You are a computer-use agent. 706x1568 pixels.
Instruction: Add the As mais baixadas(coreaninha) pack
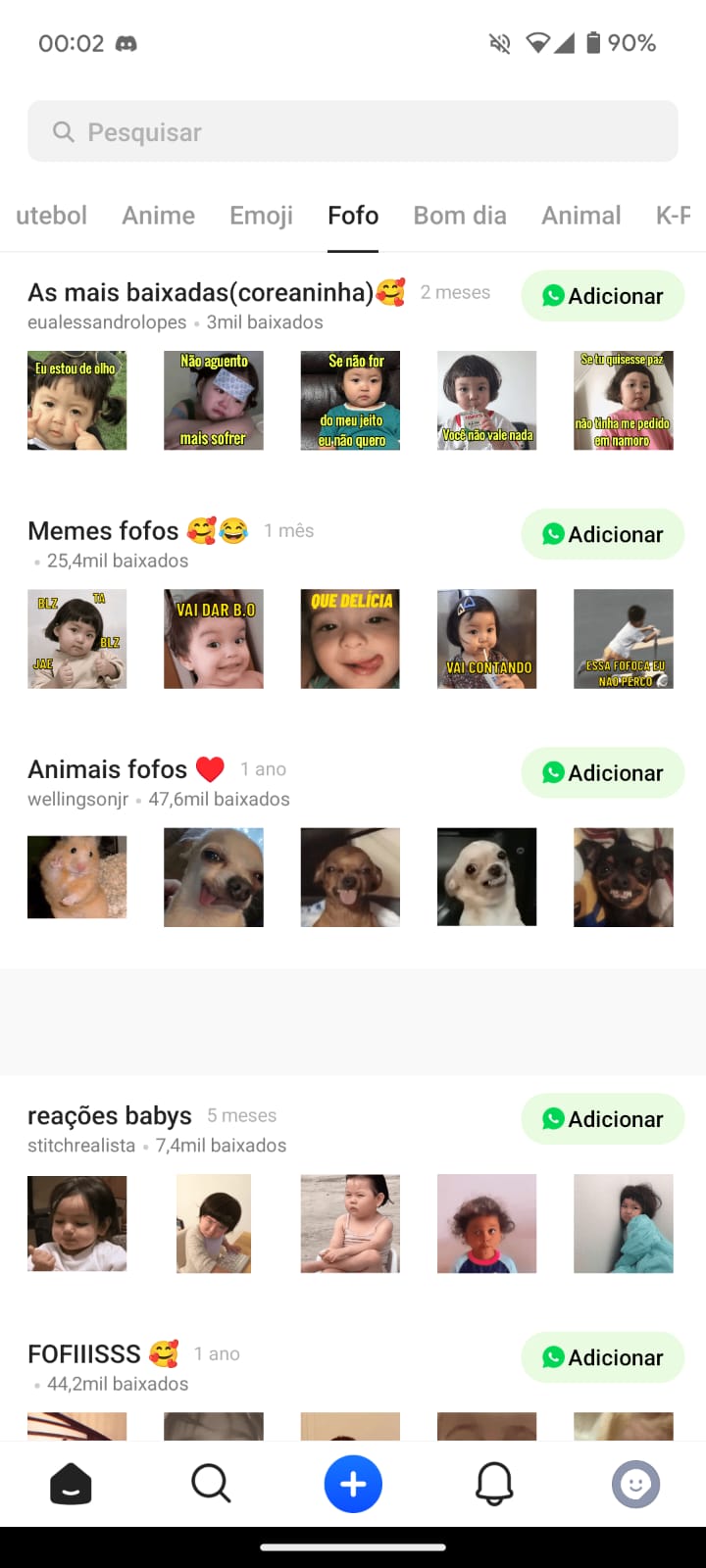(x=602, y=296)
